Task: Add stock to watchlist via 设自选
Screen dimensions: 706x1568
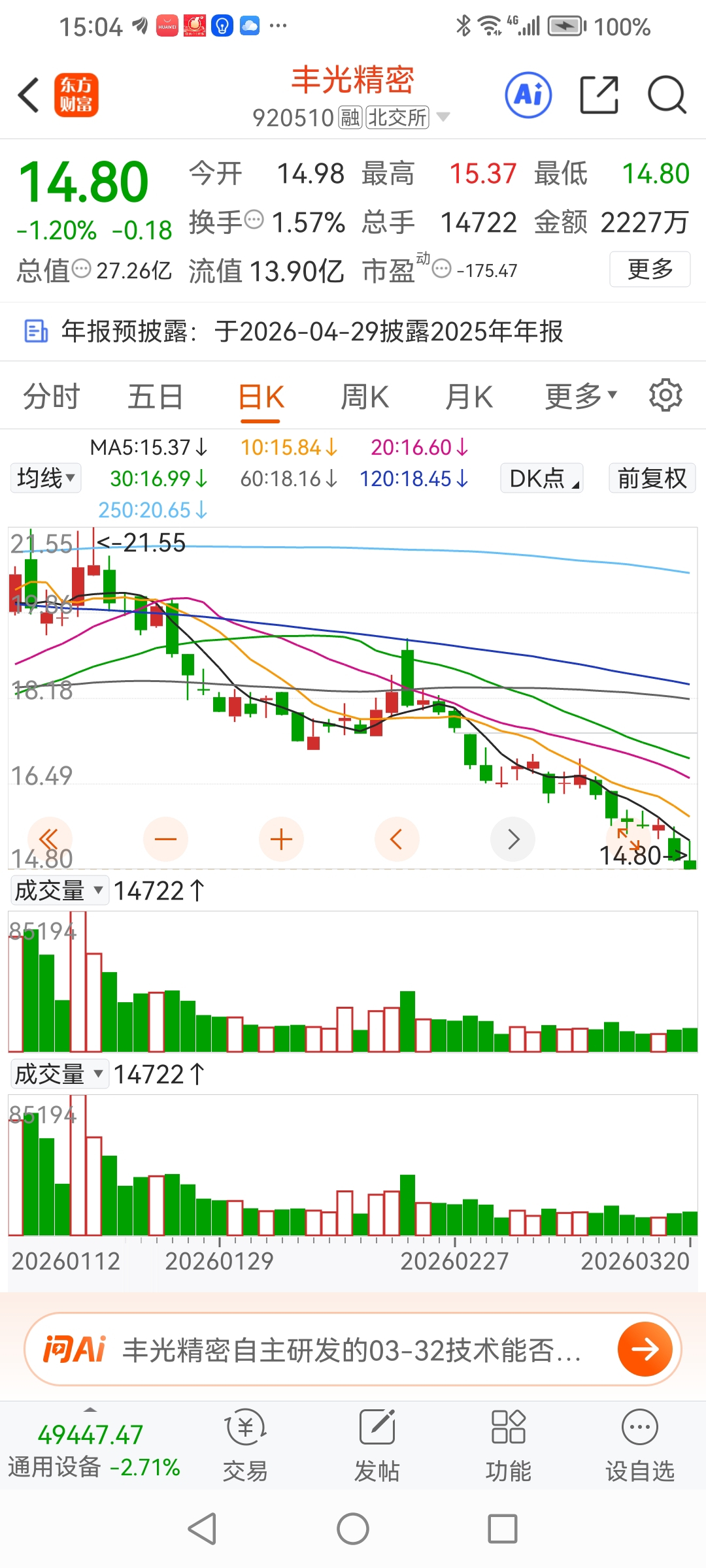Action: point(639,1446)
